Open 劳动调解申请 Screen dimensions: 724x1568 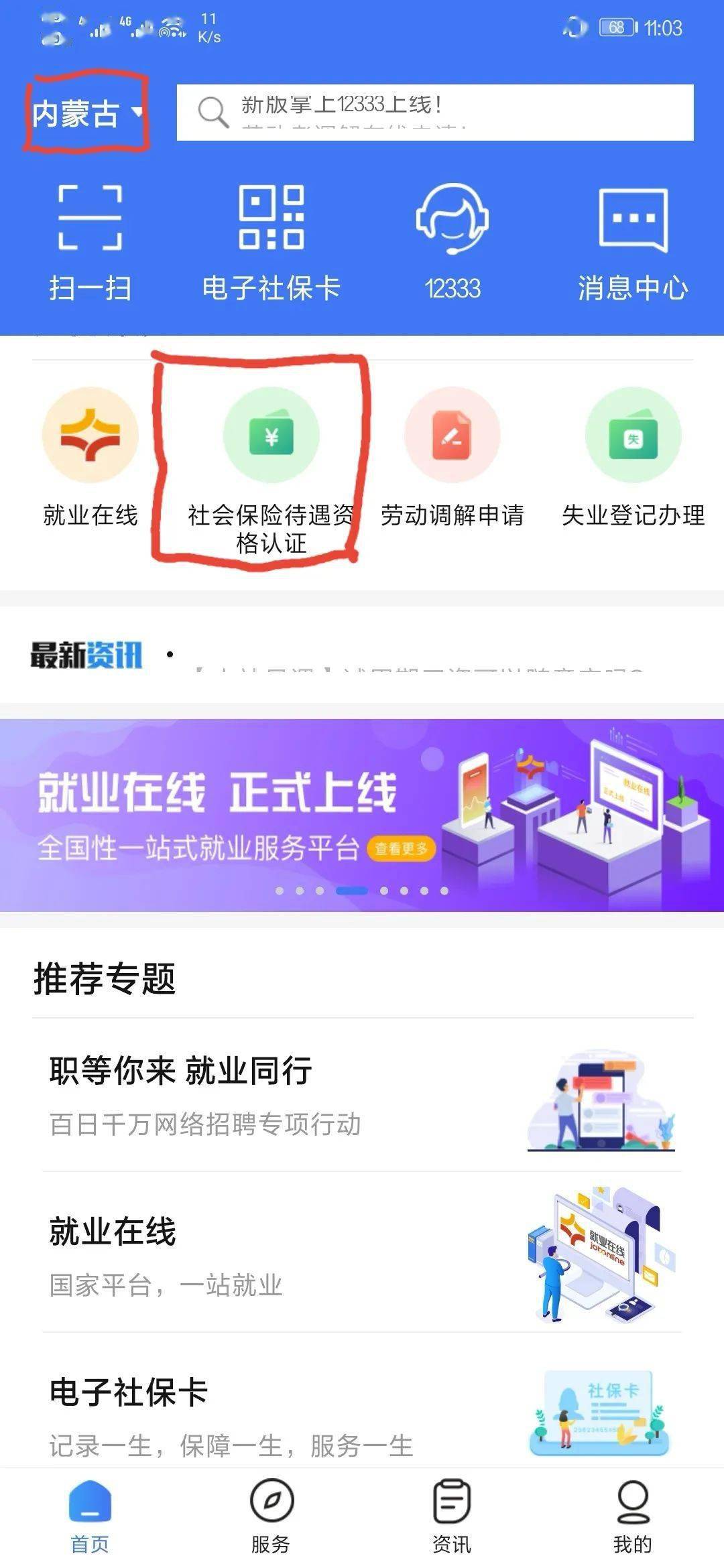click(452, 457)
